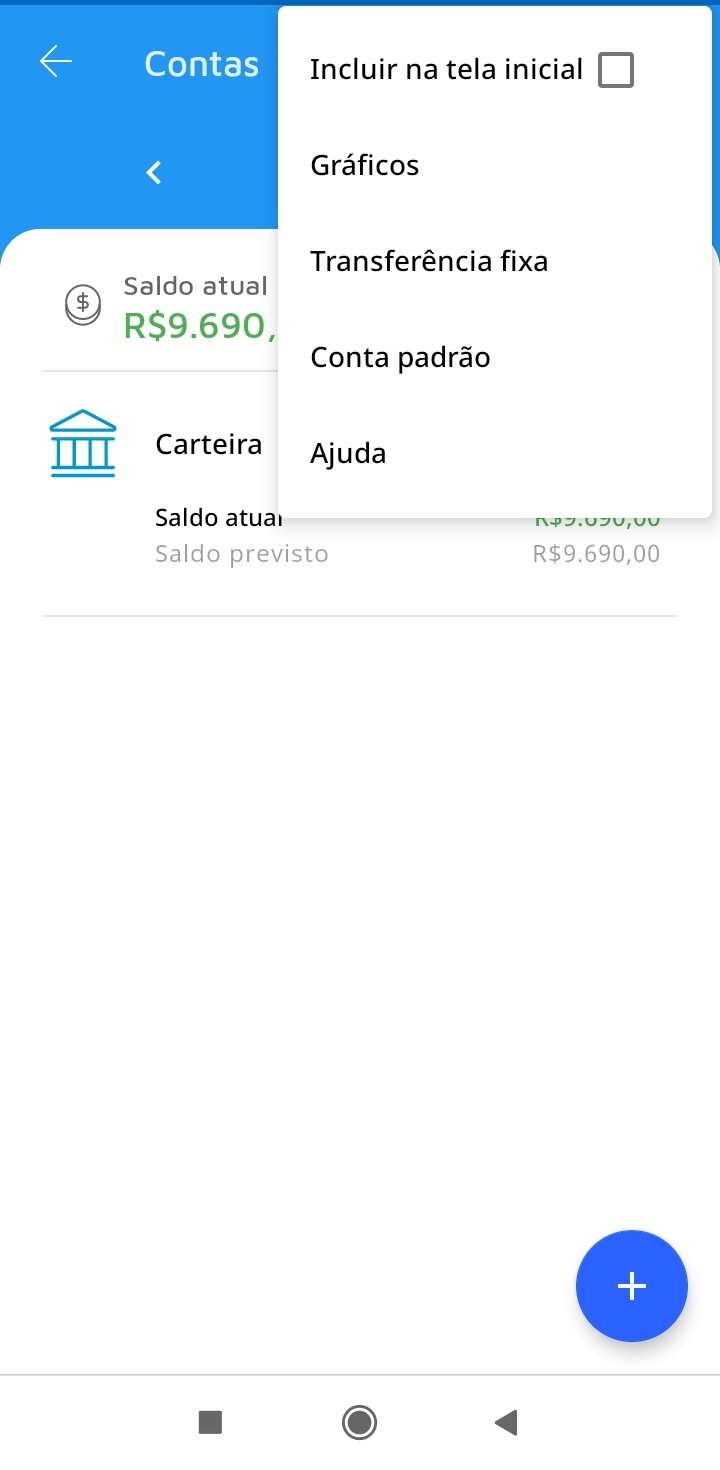Screen dimensions: 720x1470
Task: Go back using the header arrow
Action: click(56, 63)
